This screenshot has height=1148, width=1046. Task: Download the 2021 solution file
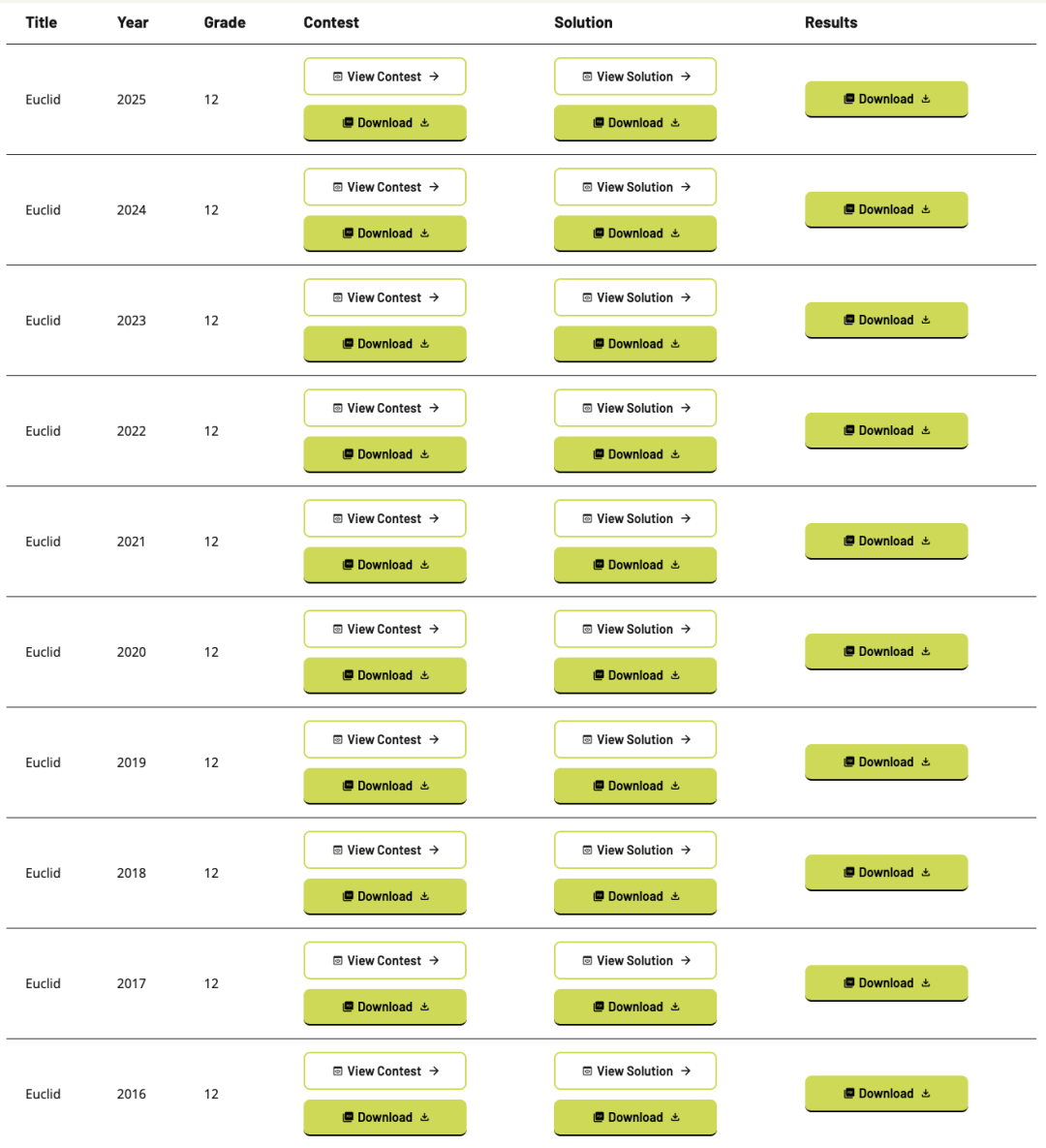635,565
